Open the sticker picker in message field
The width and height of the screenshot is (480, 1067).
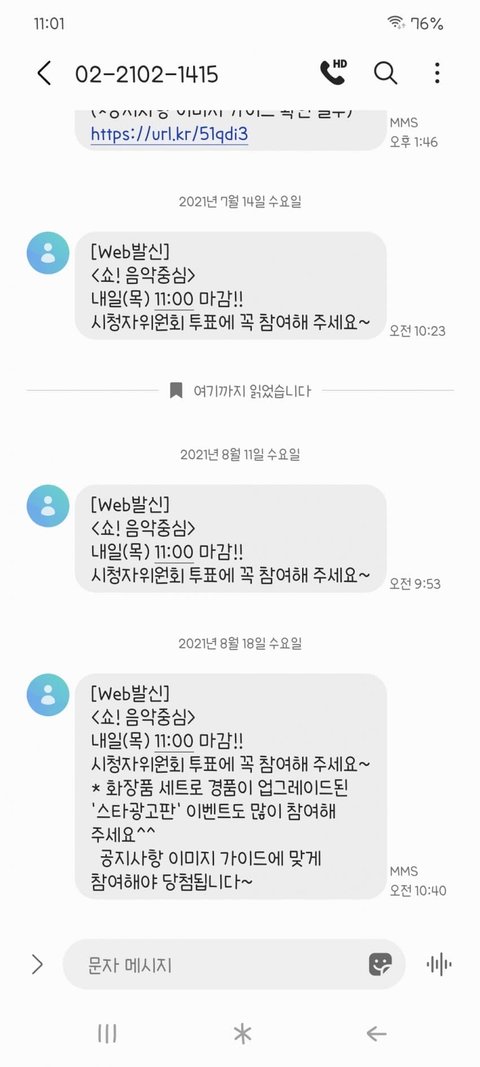pos(380,964)
